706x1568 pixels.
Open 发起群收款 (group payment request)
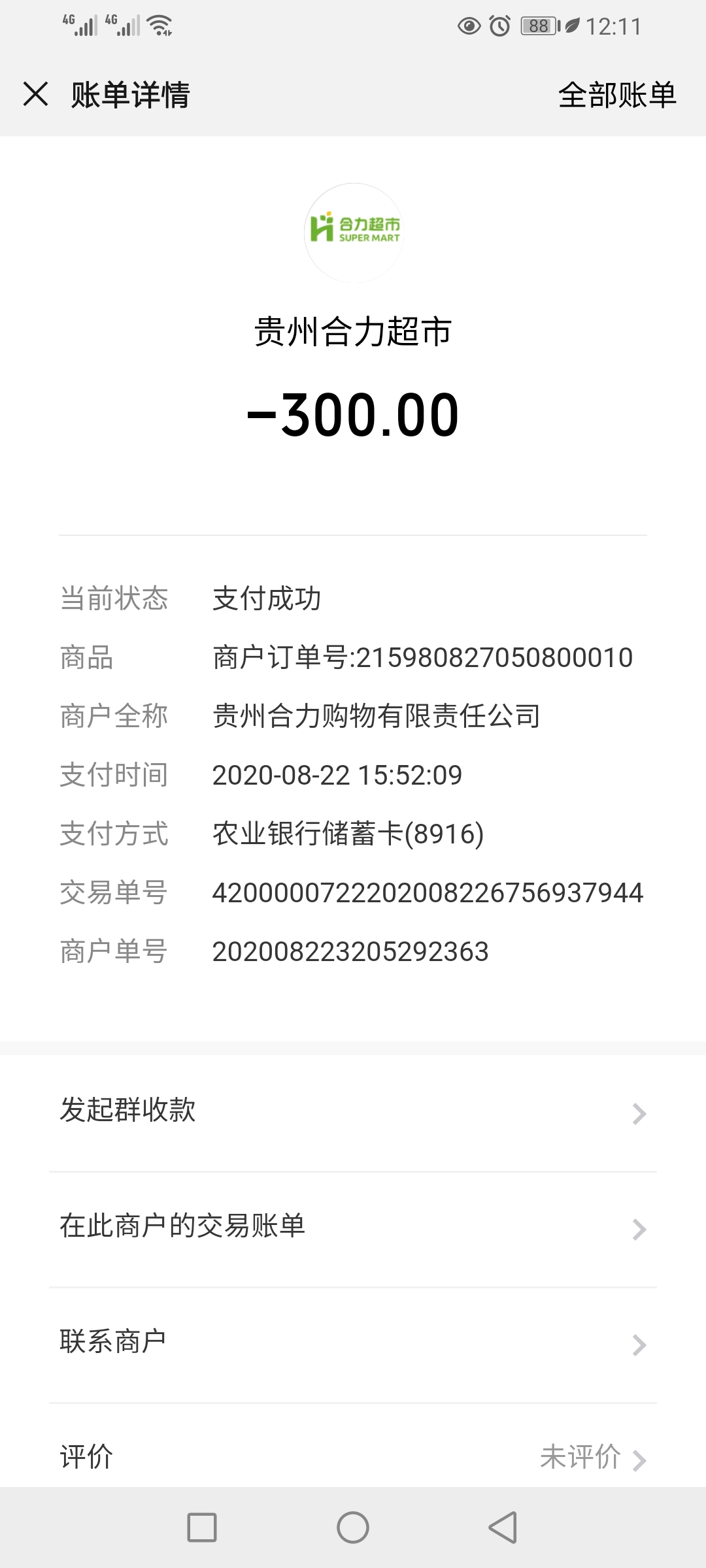click(353, 1111)
